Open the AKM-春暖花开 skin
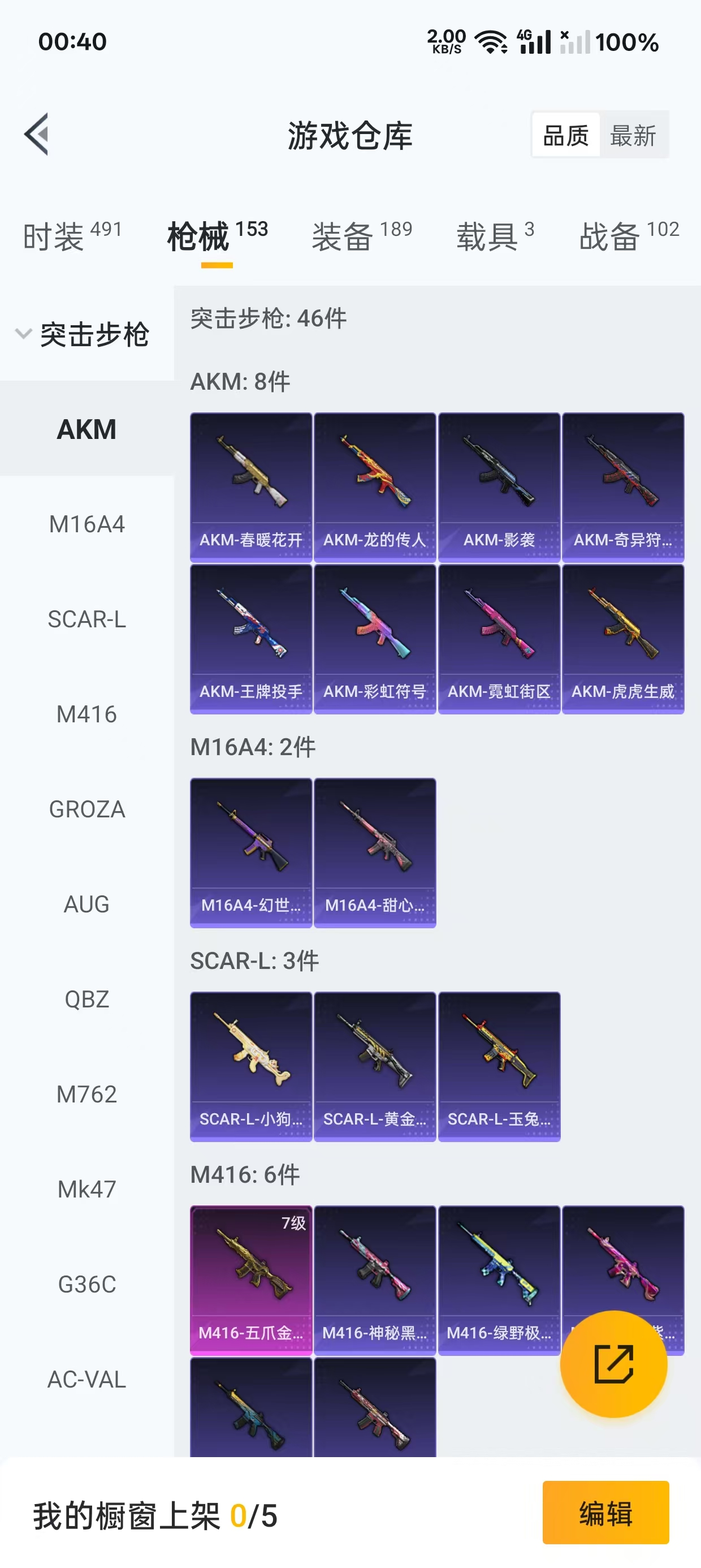 tap(250, 487)
